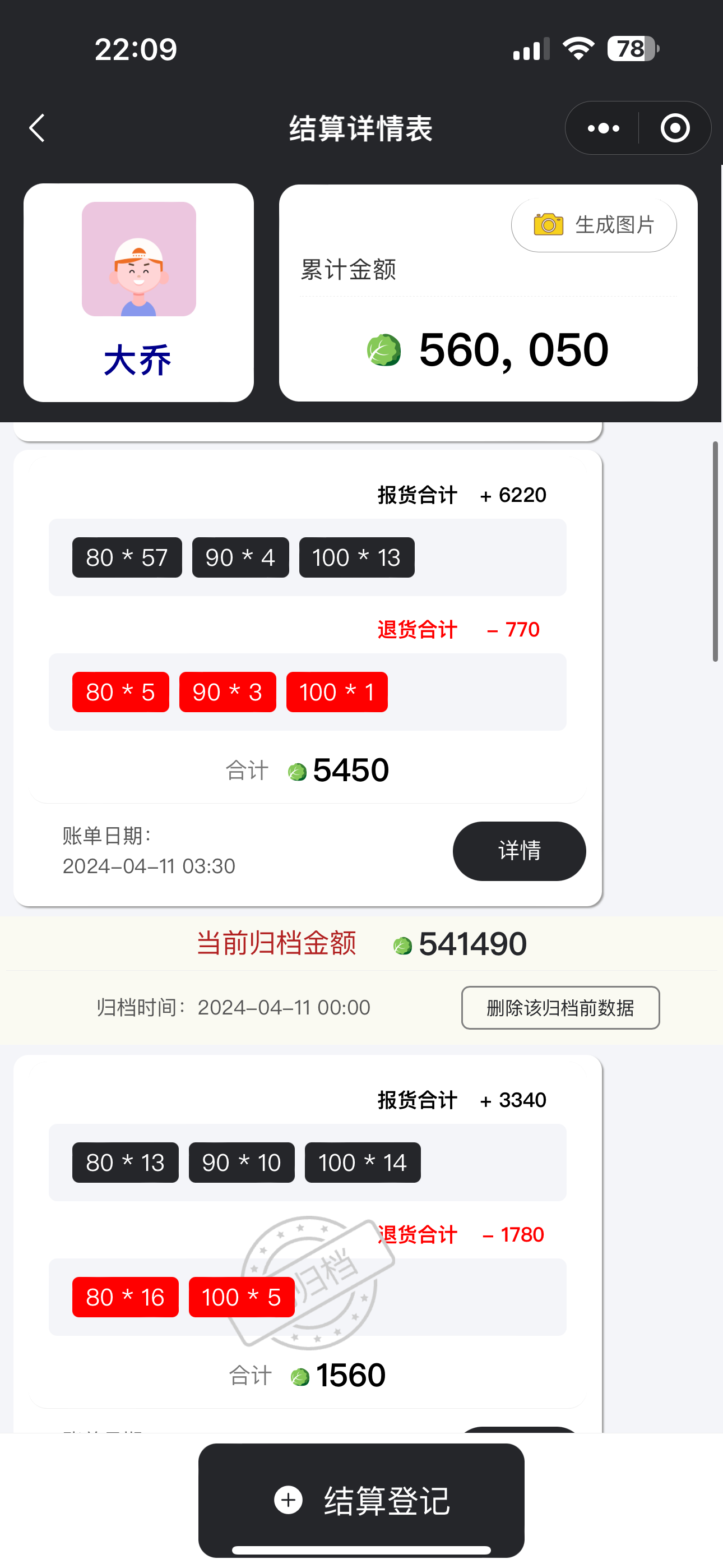The width and height of the screenshot is (723, 1568).
Task: Go back using the header arrow
Action: 37,128
